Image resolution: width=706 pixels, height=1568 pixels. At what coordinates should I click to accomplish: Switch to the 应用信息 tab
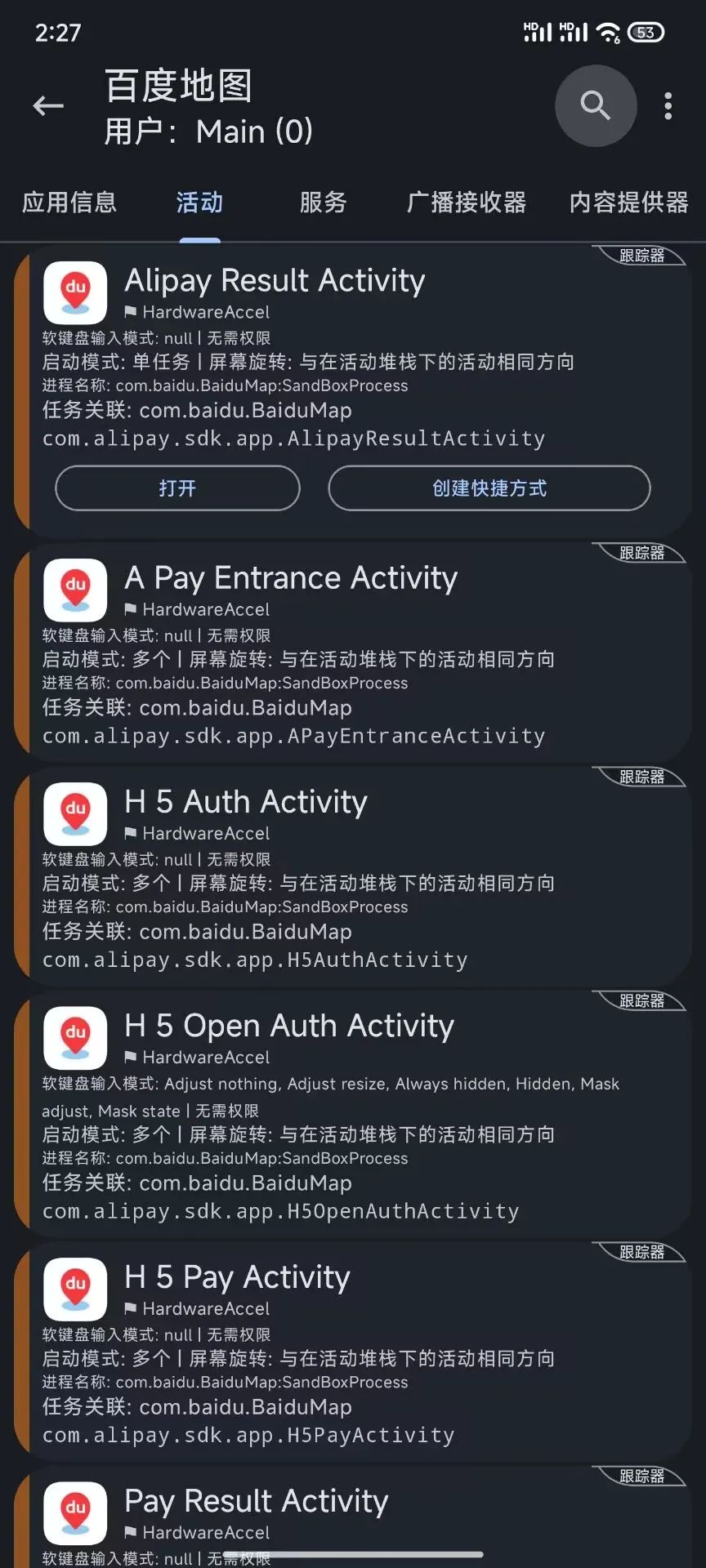point(69,203)
